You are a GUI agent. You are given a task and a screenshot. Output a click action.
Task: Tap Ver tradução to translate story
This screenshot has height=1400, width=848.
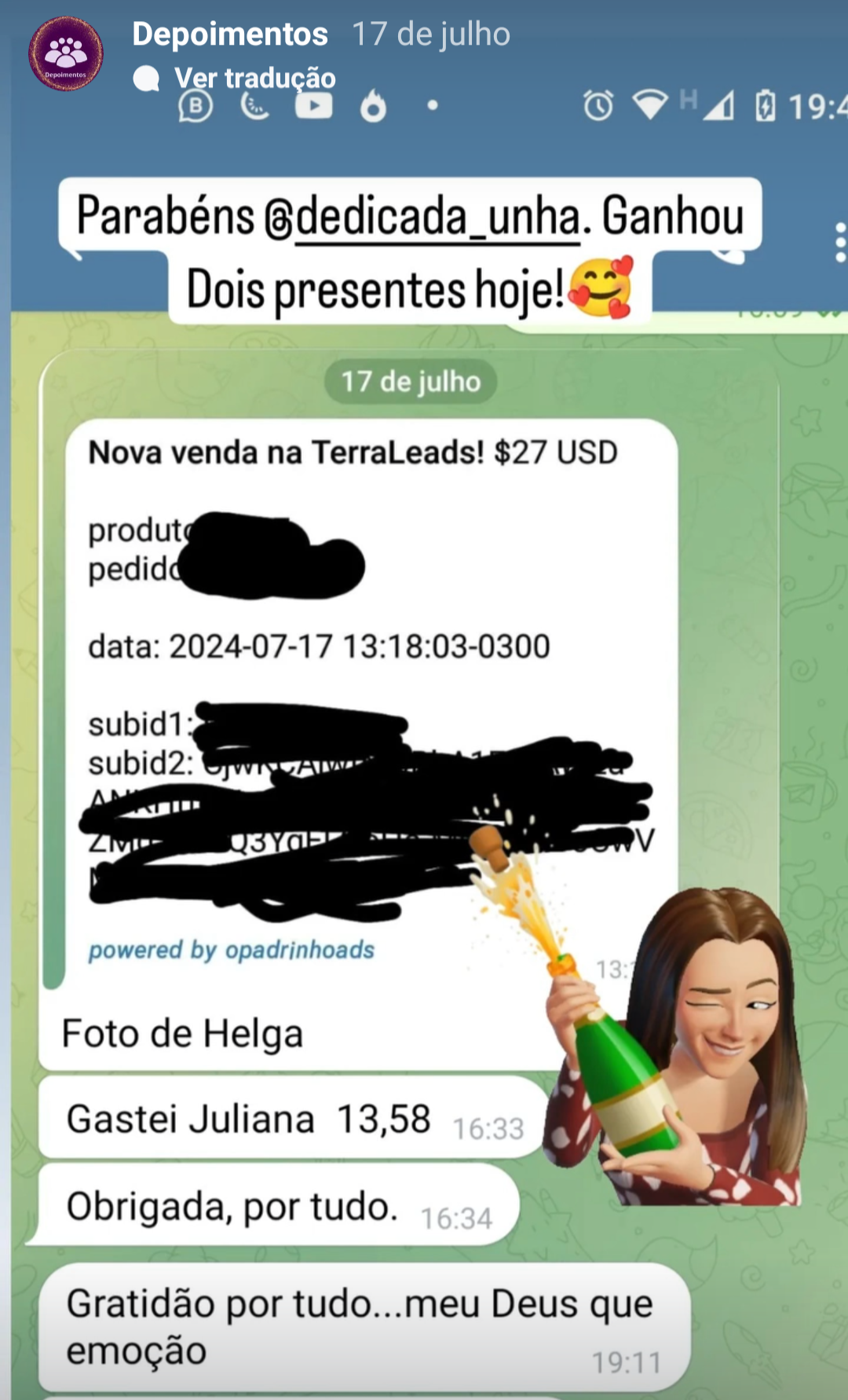click(x=254, y=78)
